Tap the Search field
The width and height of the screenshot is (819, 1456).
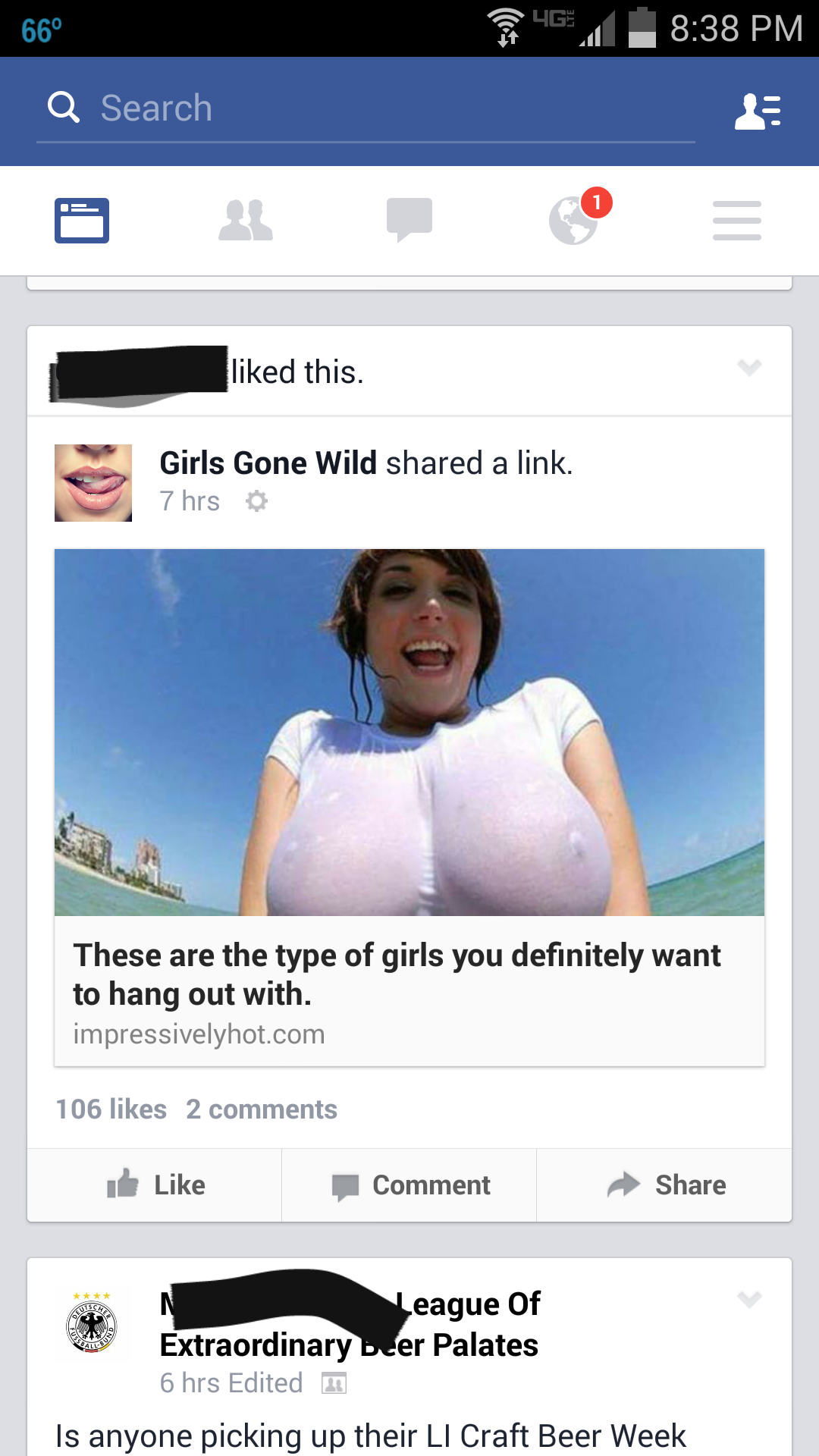364,108
